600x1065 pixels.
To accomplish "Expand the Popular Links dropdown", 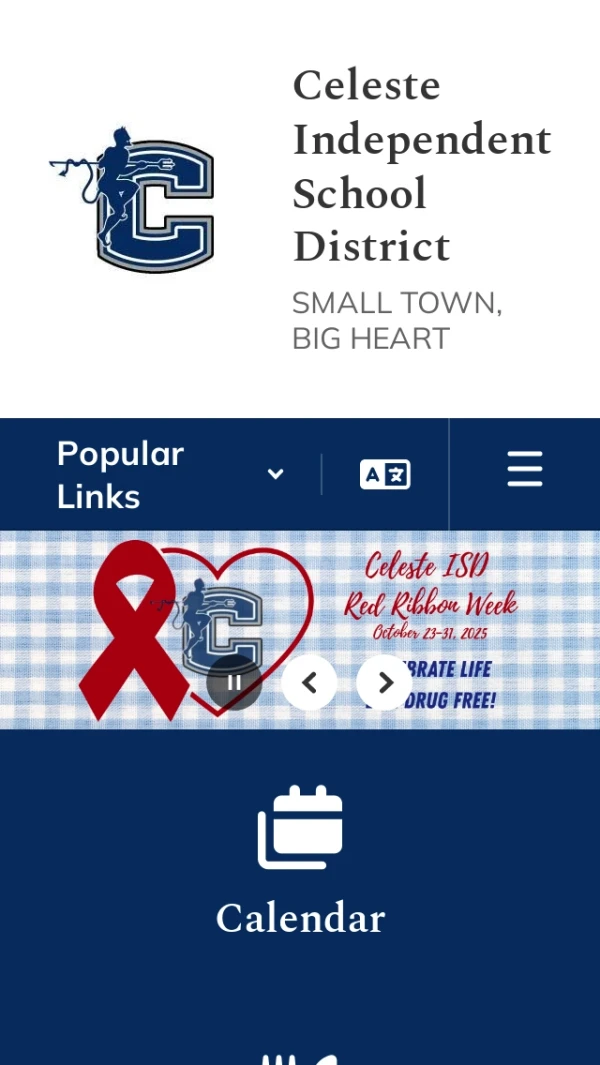I will click(170, 475).
